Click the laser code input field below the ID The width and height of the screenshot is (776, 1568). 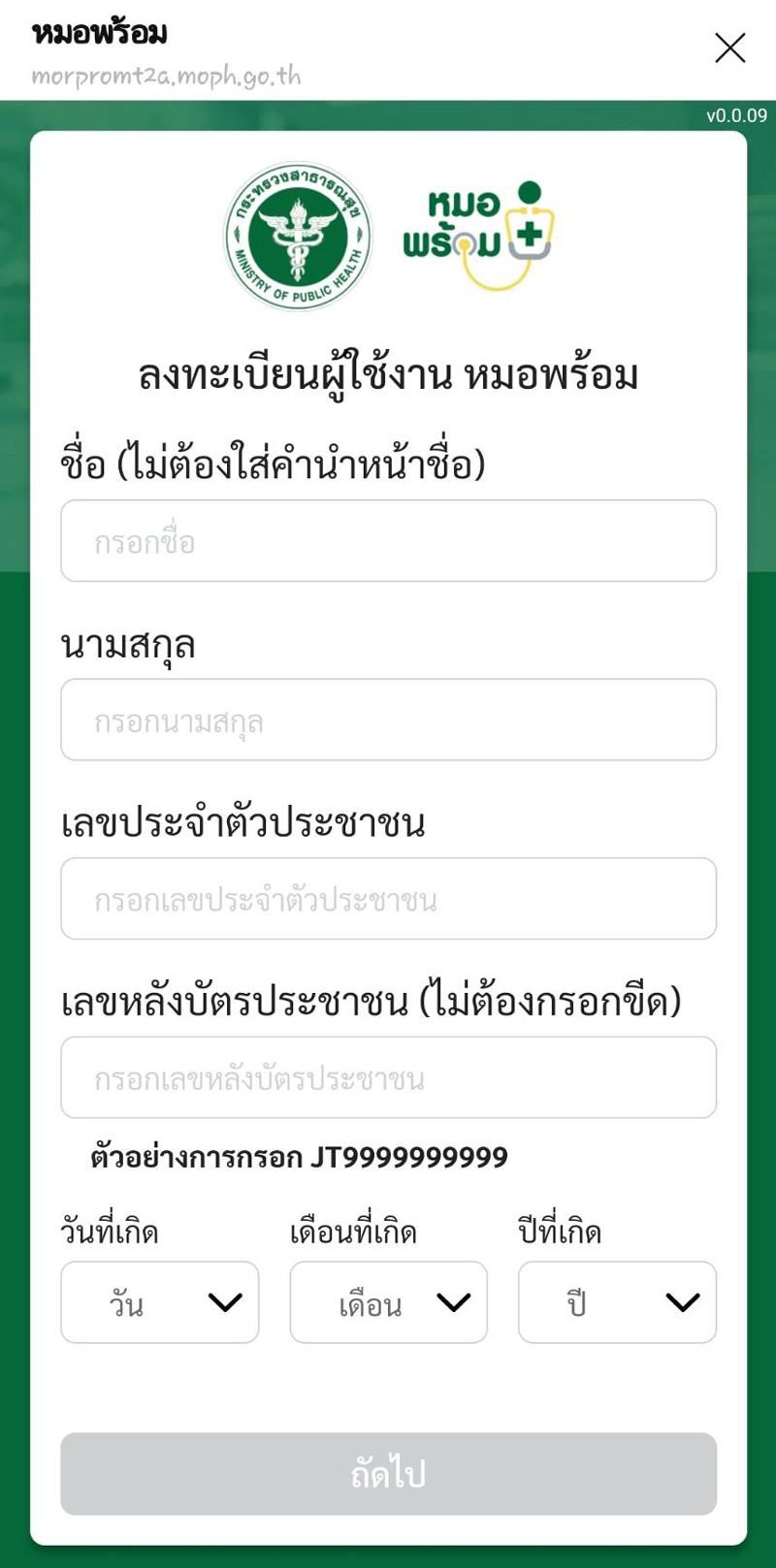tap(388, 1077)
